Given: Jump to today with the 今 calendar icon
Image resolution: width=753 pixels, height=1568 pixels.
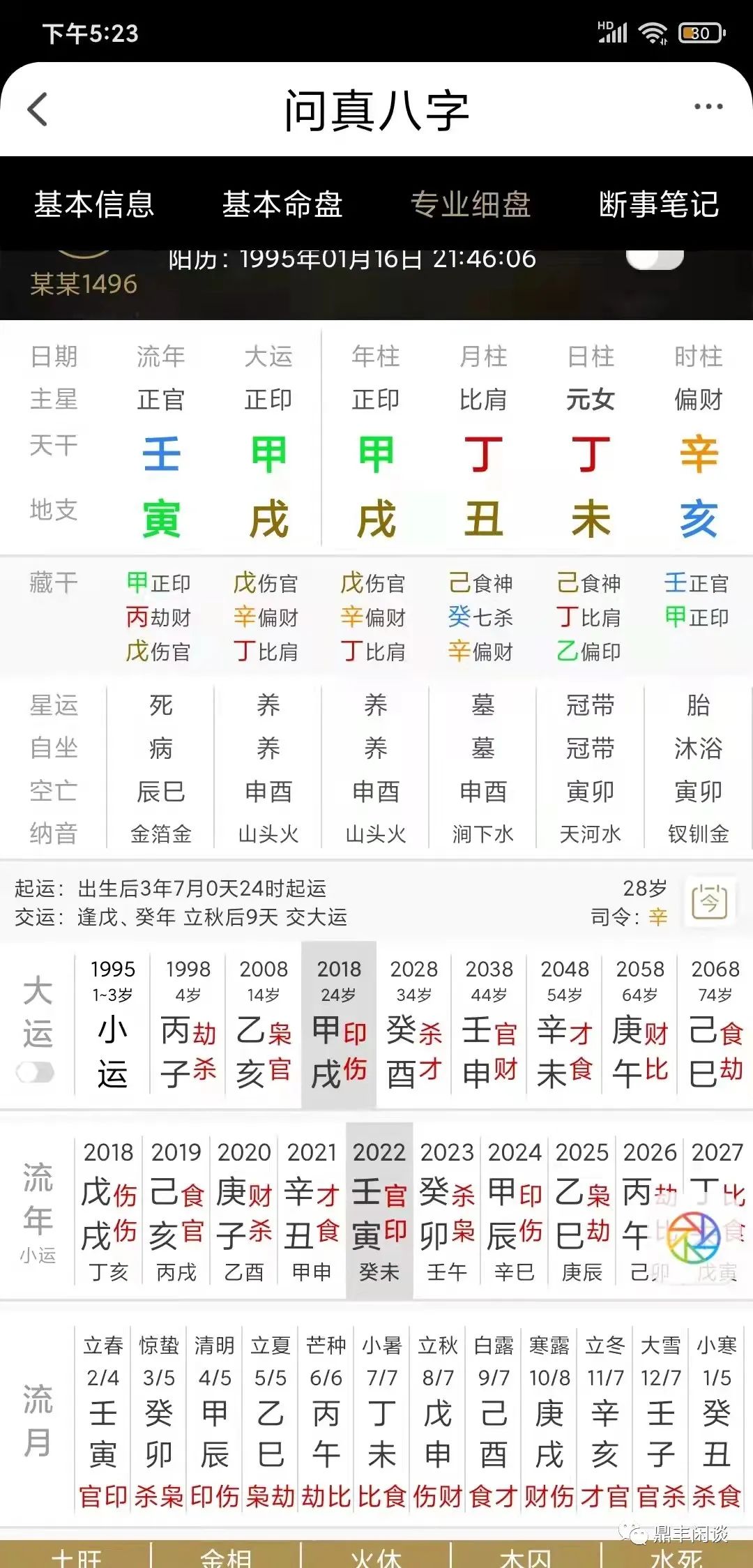Looking at the screenshot, I should [x=709, y=903].
